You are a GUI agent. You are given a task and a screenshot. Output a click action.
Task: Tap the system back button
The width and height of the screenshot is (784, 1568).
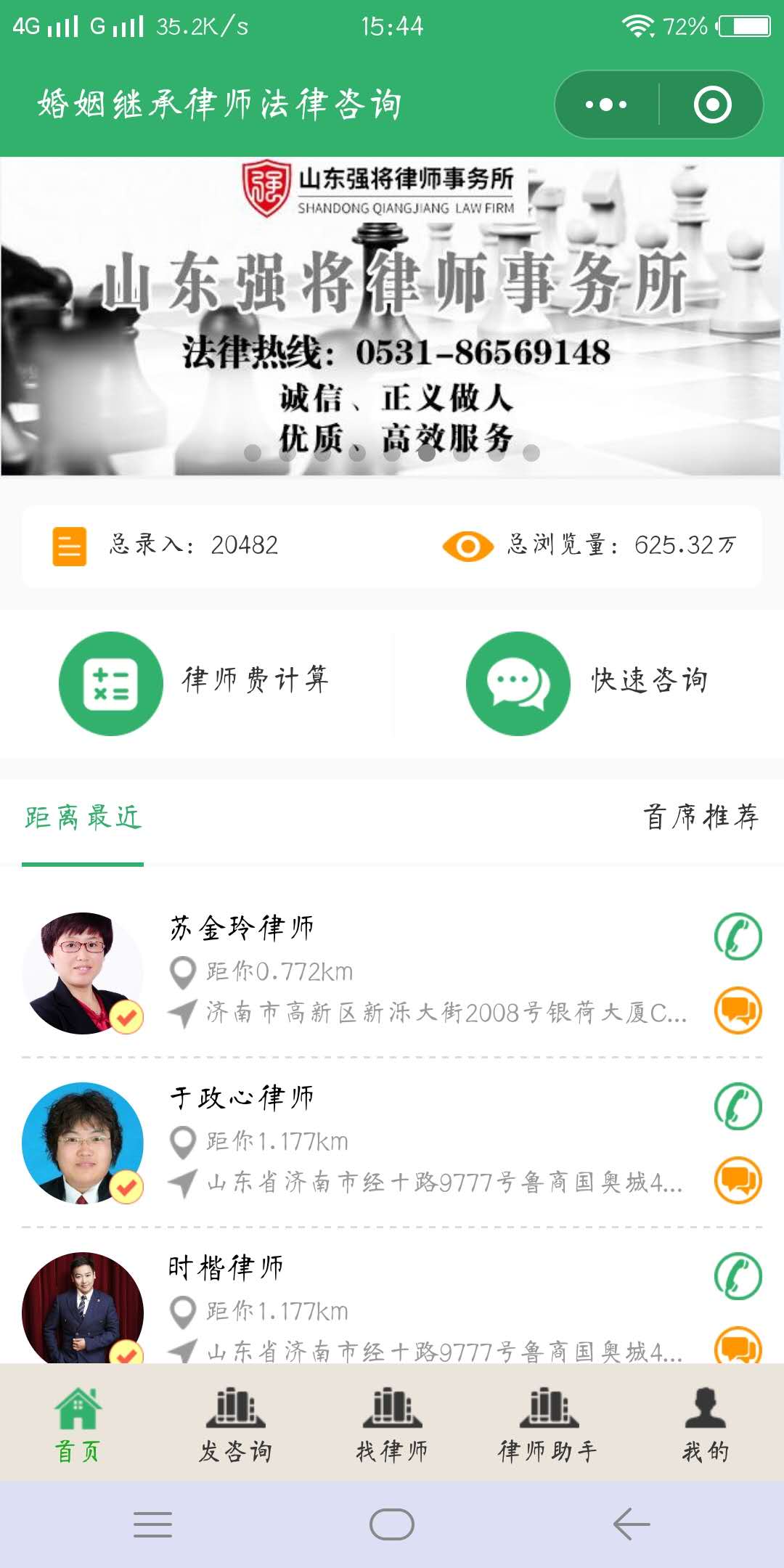click(x=631, y=1524)
